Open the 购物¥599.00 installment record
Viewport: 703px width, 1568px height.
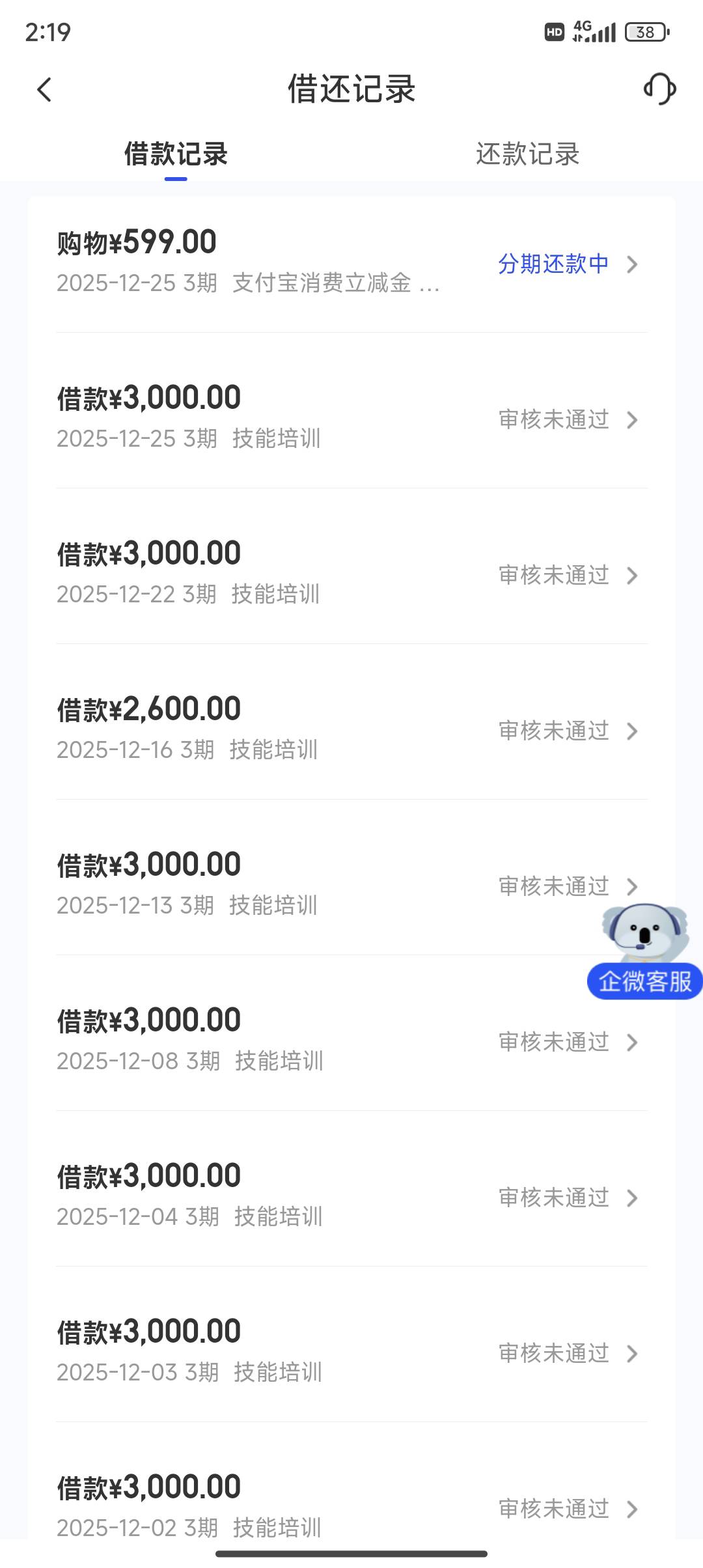pyautogui.click(x=351, y=263)
